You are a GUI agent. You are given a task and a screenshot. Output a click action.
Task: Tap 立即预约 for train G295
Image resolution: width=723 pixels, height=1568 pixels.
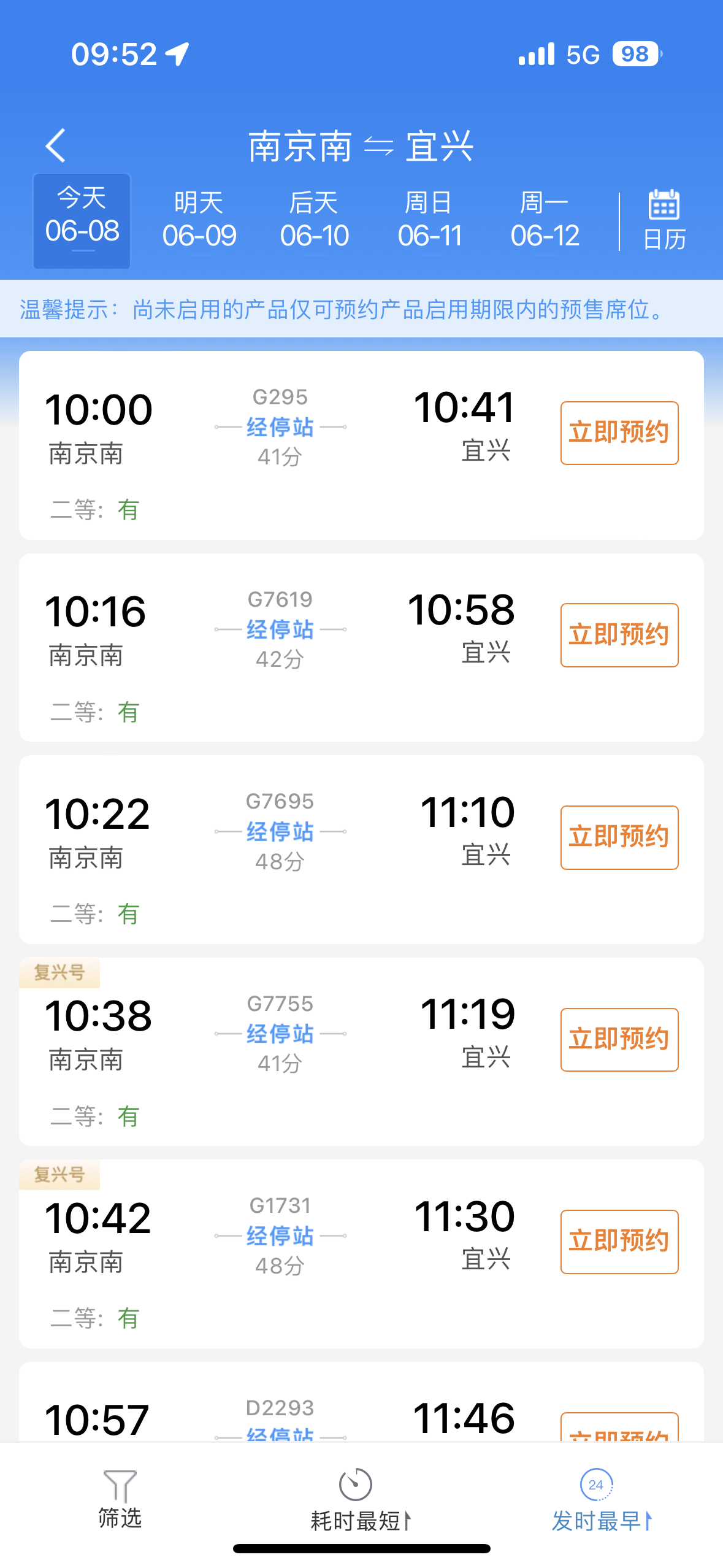[619, 433]
